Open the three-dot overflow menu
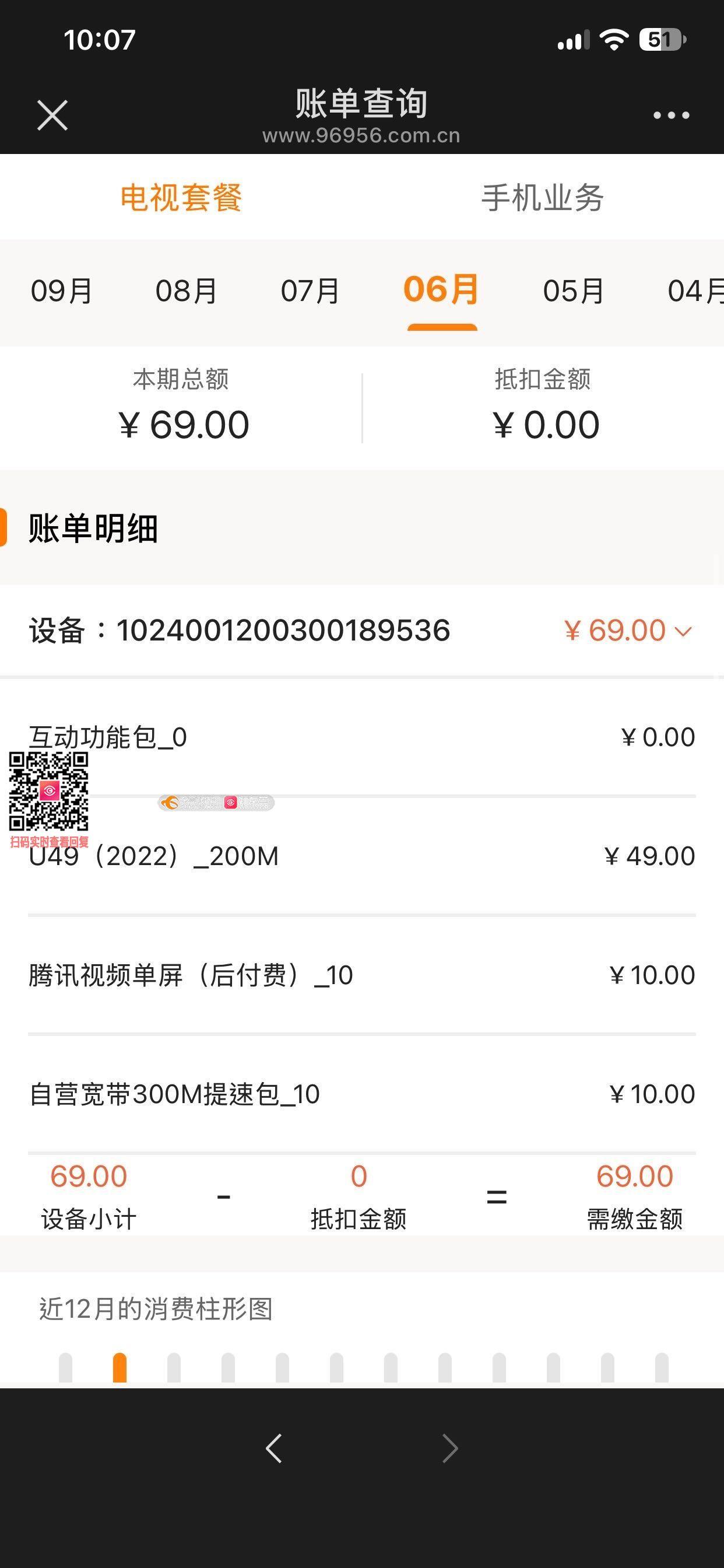The width and height of the screenshot is (724, 1568). [671, 115]
